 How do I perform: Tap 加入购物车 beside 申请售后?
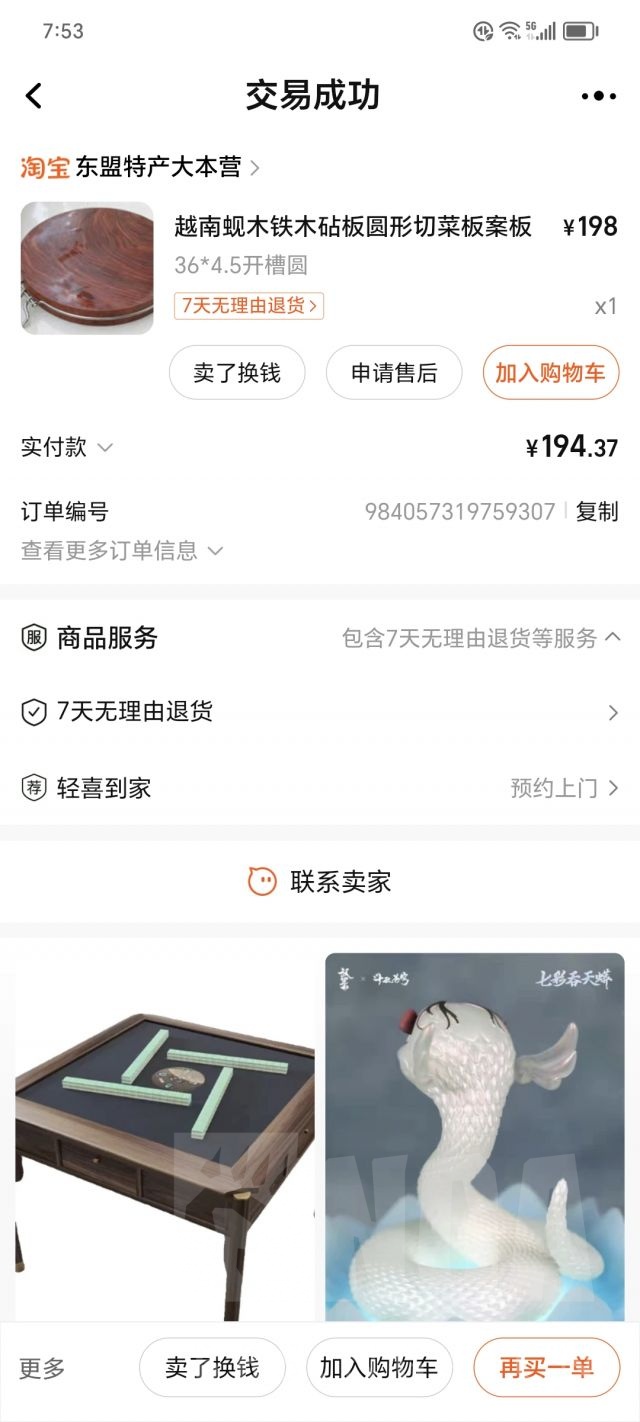(550, 373)
